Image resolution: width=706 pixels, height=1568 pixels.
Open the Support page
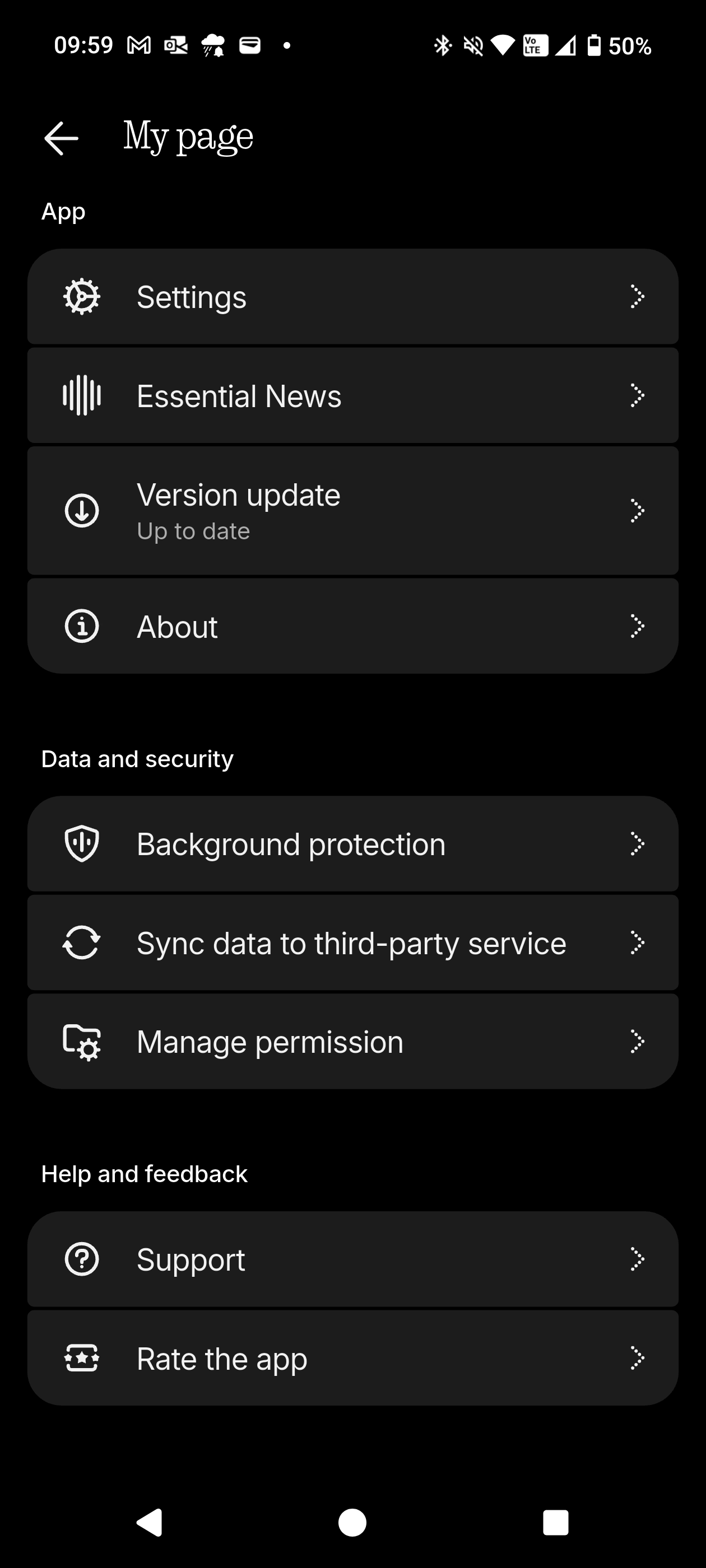pos(352,1259)
